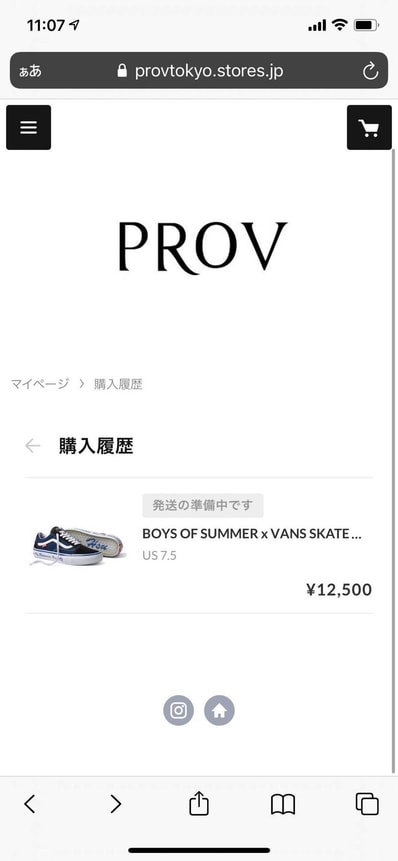Open the hamburger menu
Screen dimensions: 398x861
coord(29,127)
